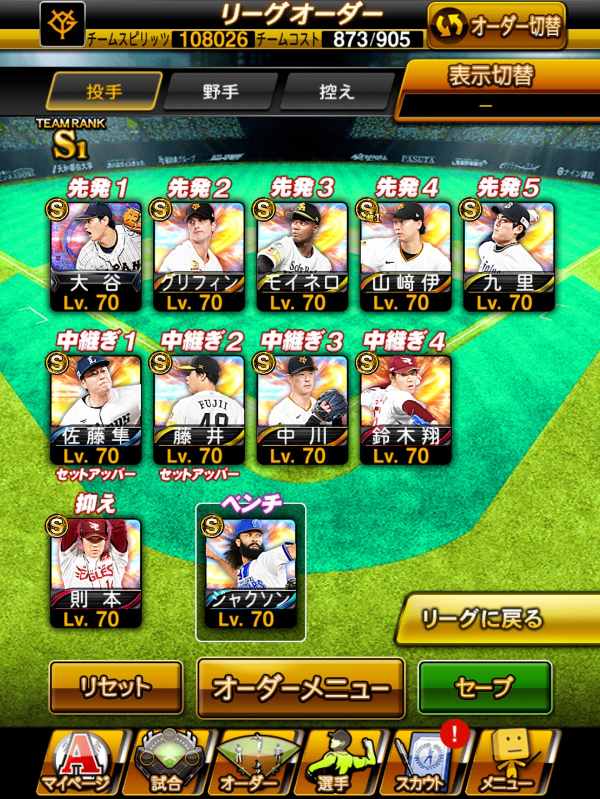Select closer card 則本

pos(96,573)
